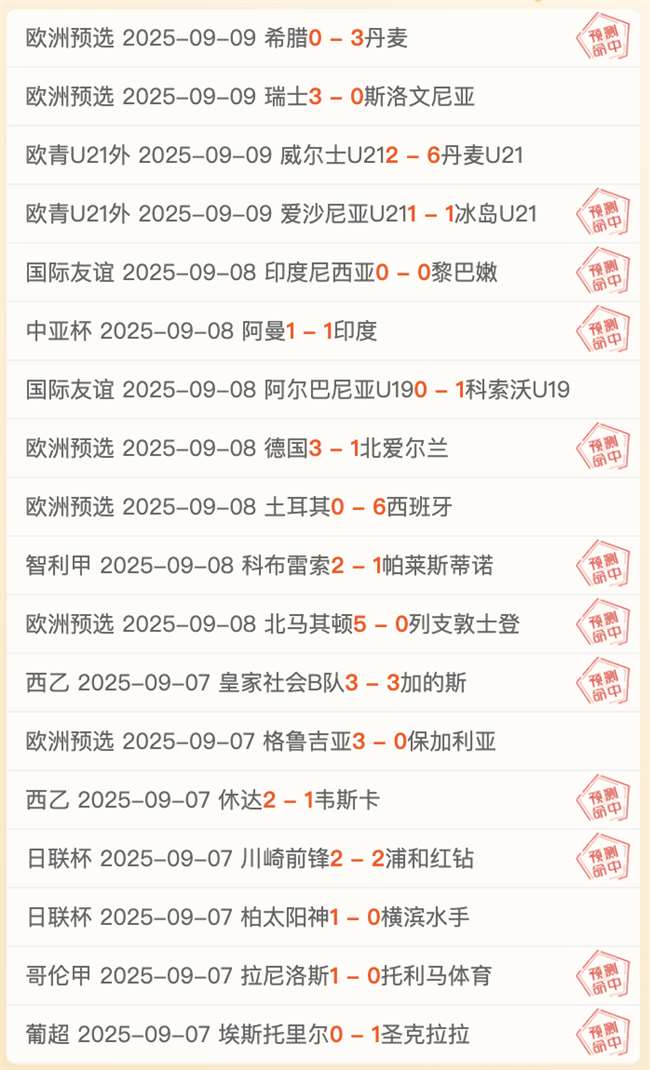650x1070 pixels.
Task: Open the 希腊 vs 丹麦 match row
Action: pos(323,38)
